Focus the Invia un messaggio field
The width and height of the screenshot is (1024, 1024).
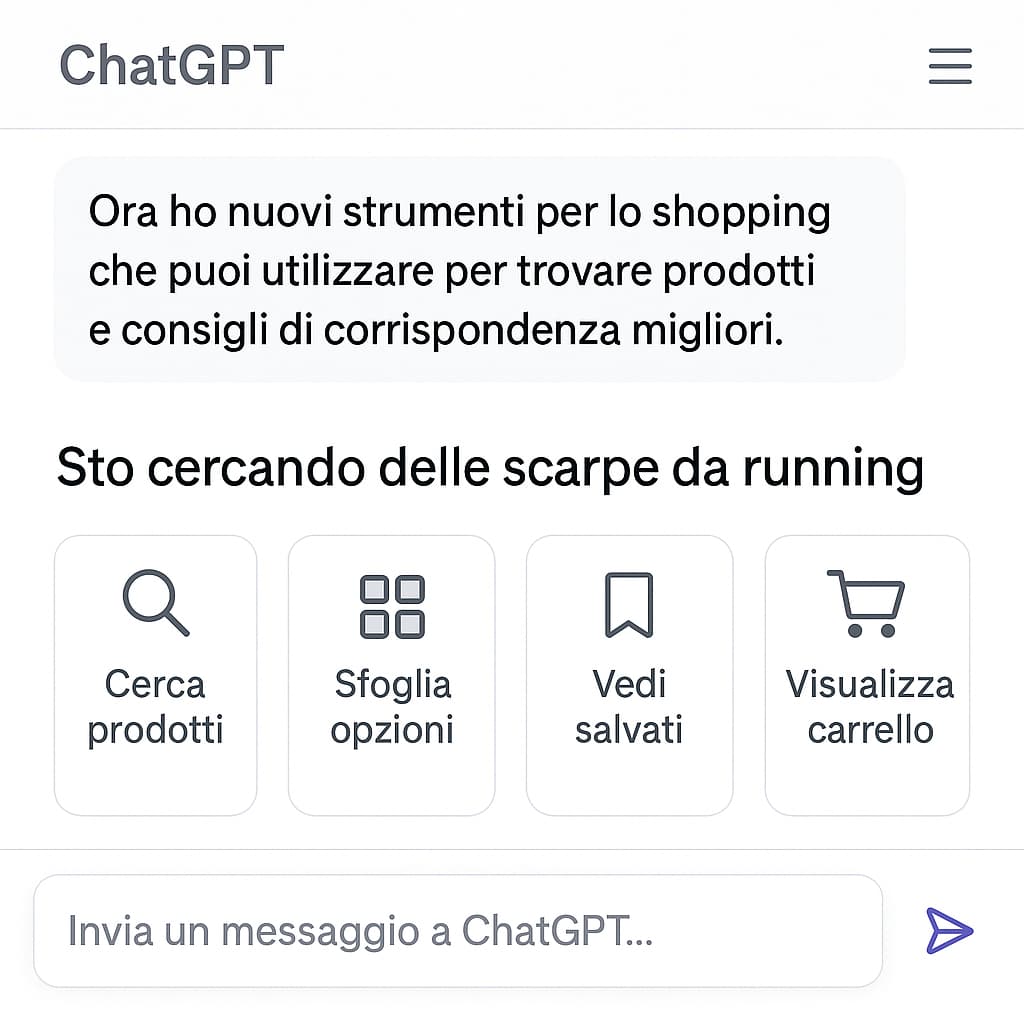tap(457, 931)
